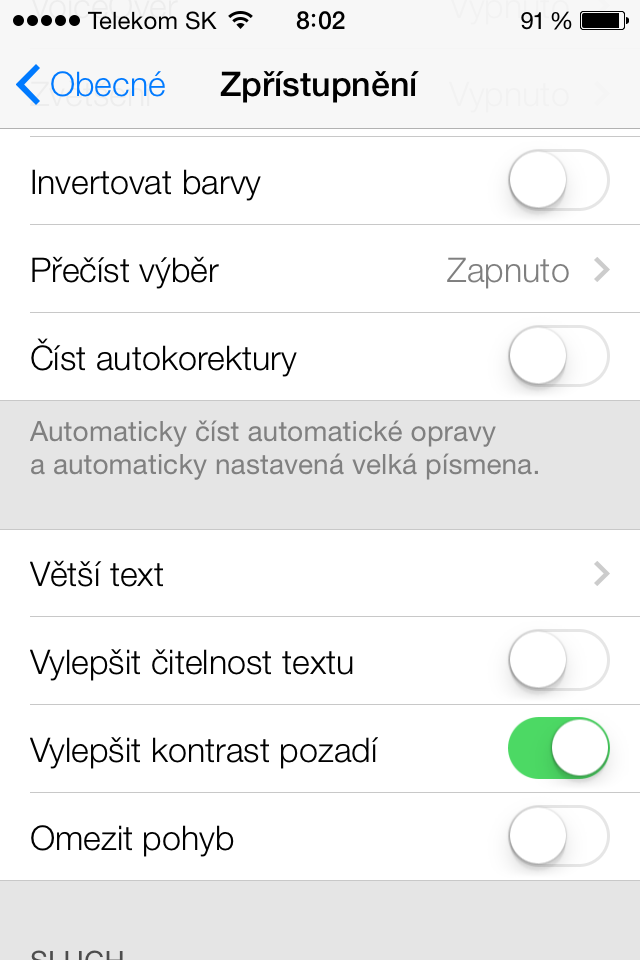Open the Přečíst výběr settings

[320, 270]
